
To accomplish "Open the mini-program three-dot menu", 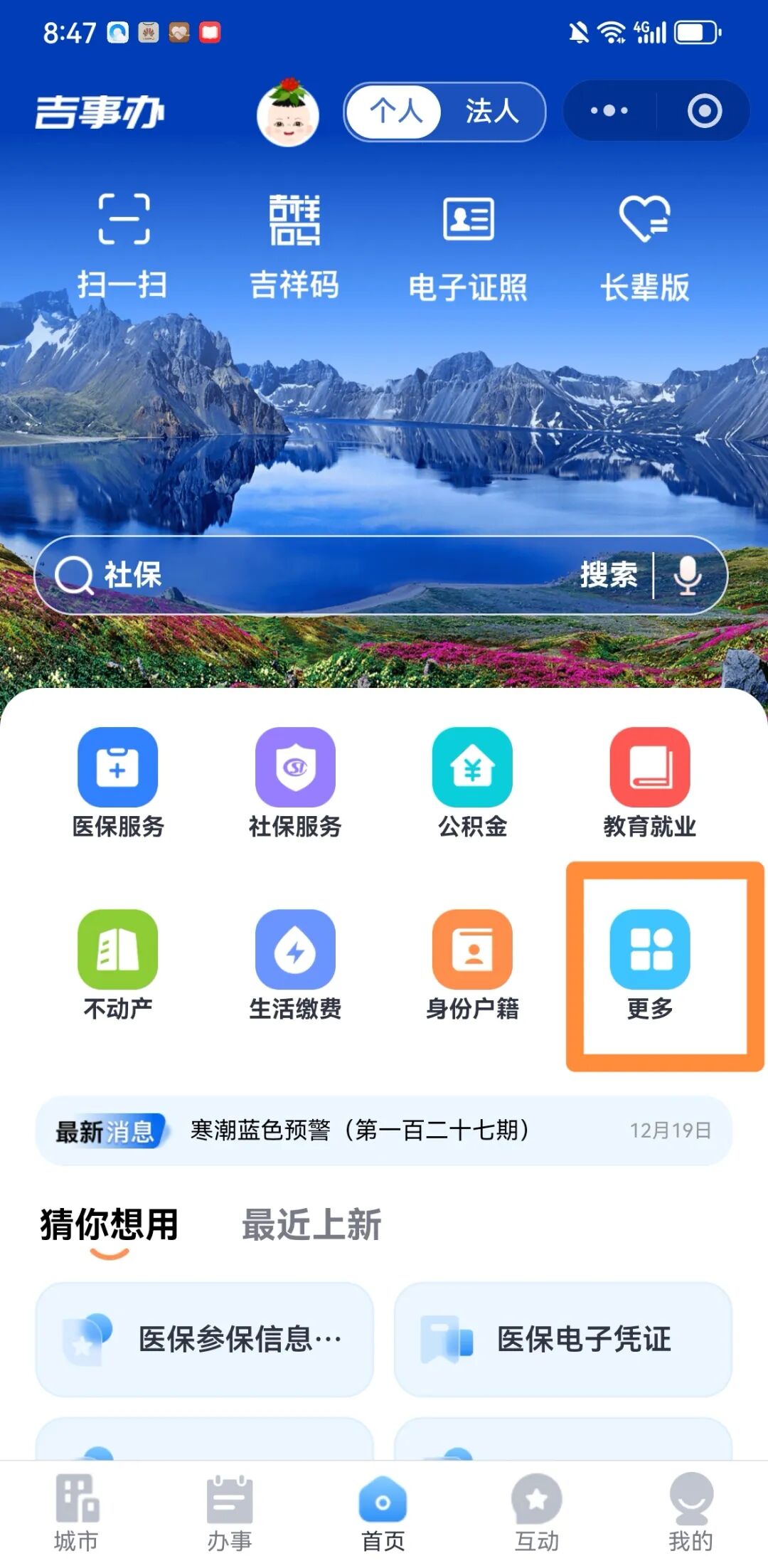I will 609,111.
